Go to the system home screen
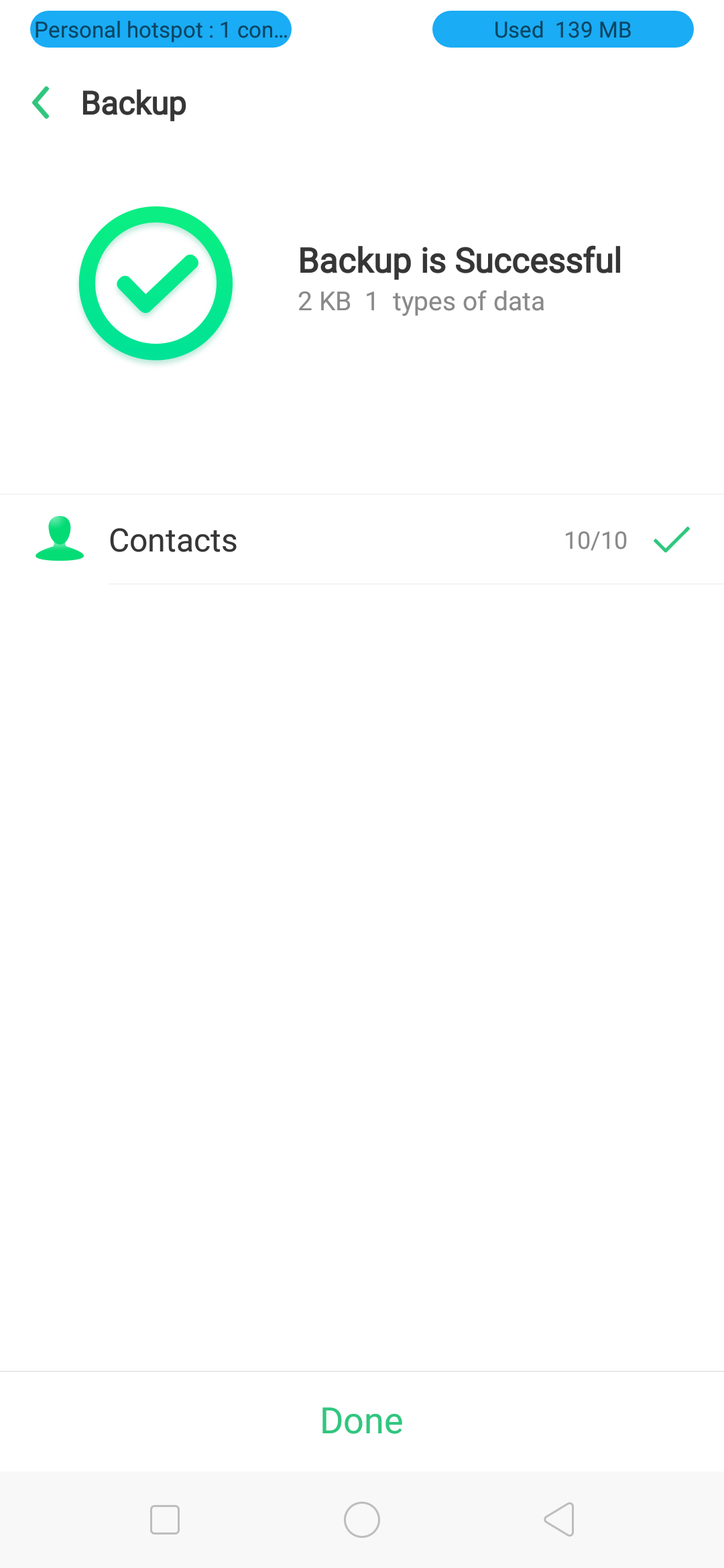 (362, 1520)
